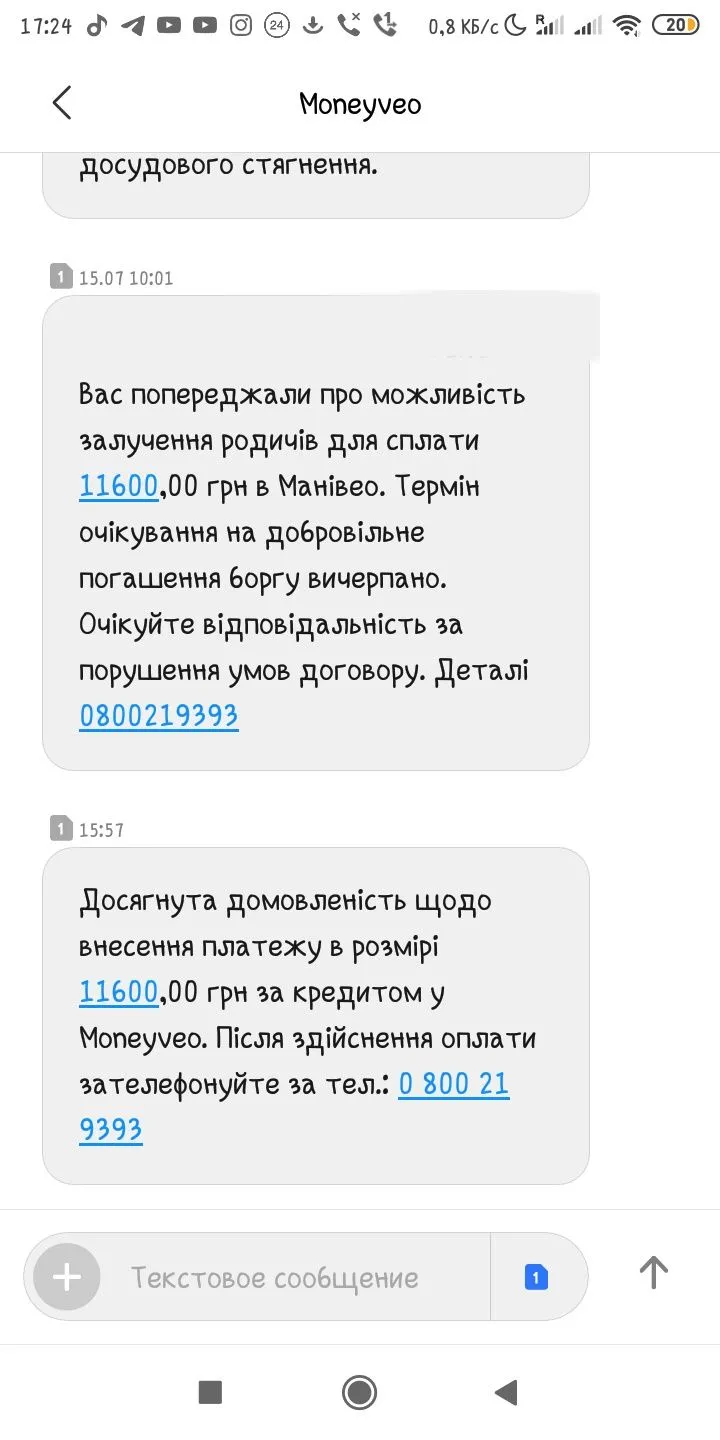
Task: Send the message with the arrow button
Action: coord(653,1272)
